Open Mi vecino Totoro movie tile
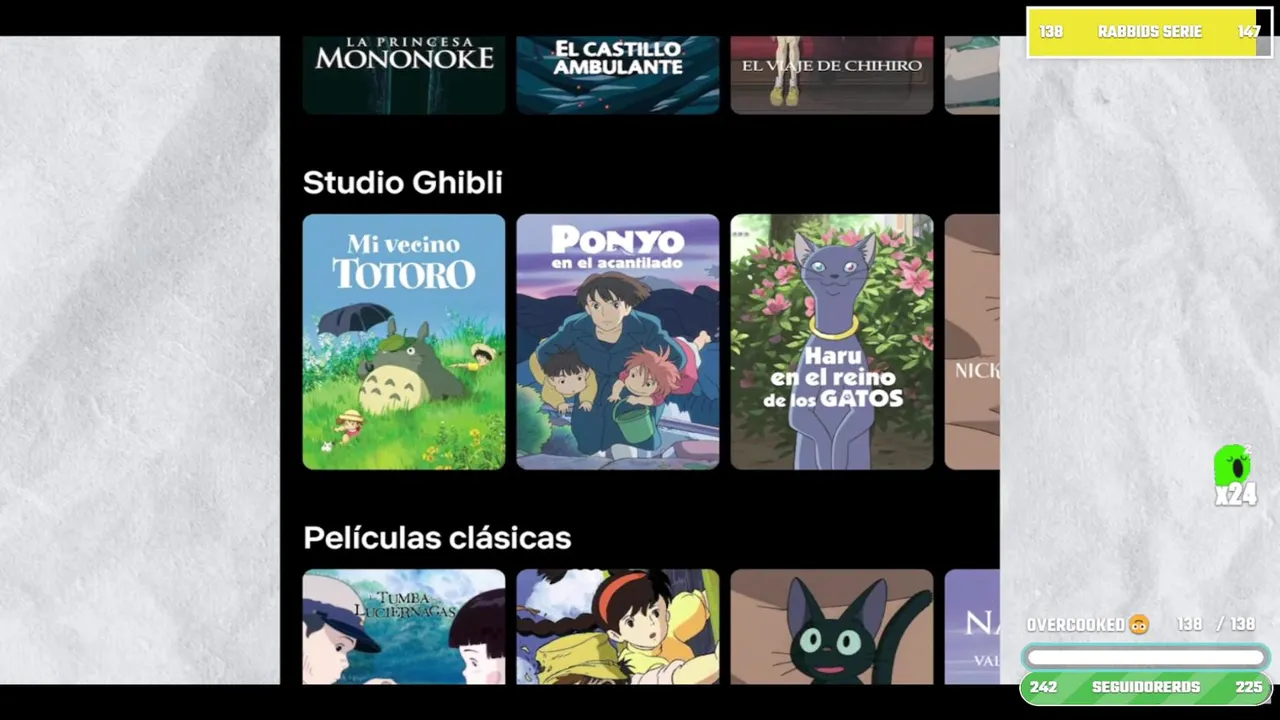The image size is (1280, 720). [x=403, y=341]
